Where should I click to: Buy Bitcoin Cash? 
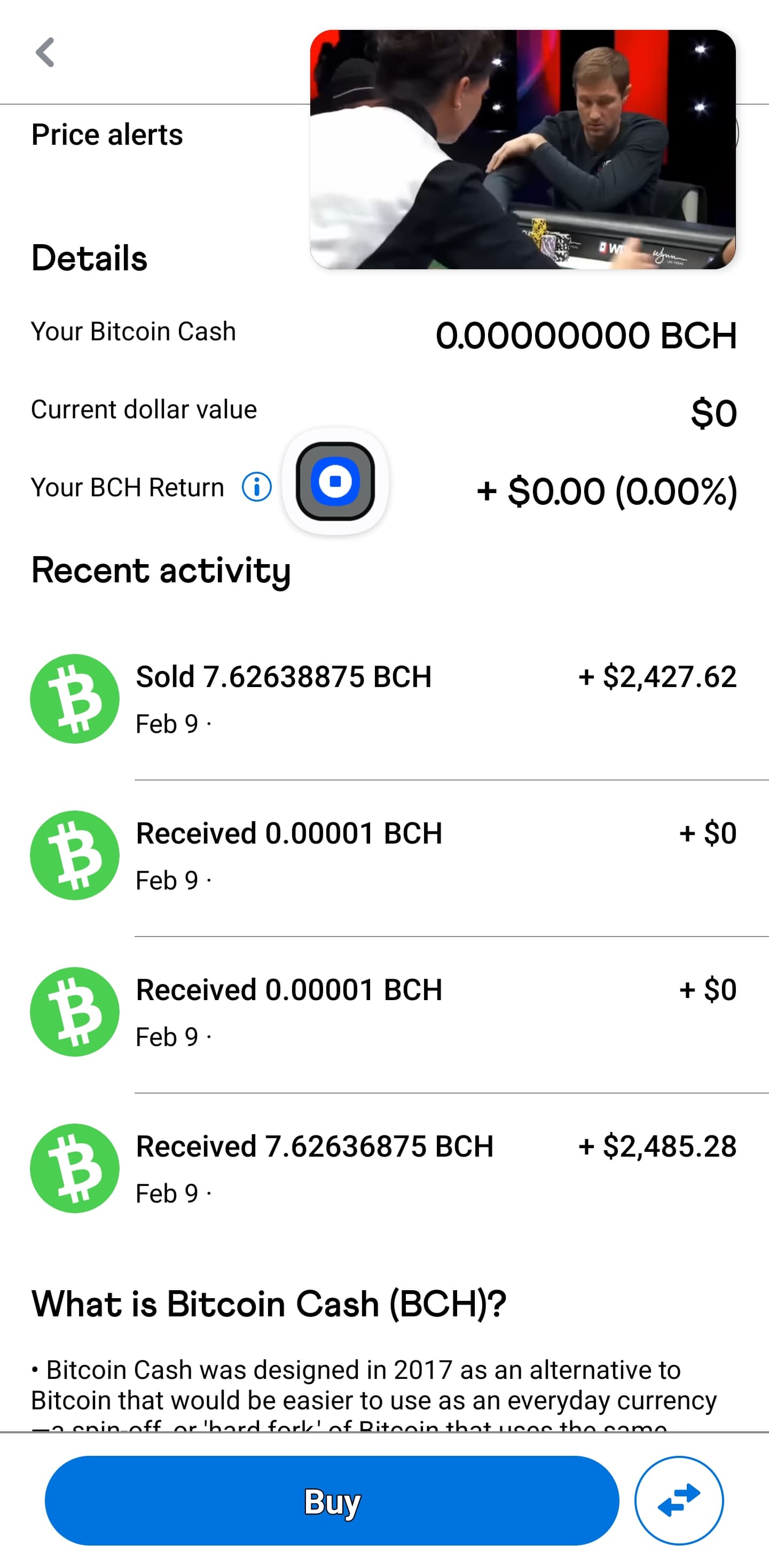click(x=332, y=1501)
